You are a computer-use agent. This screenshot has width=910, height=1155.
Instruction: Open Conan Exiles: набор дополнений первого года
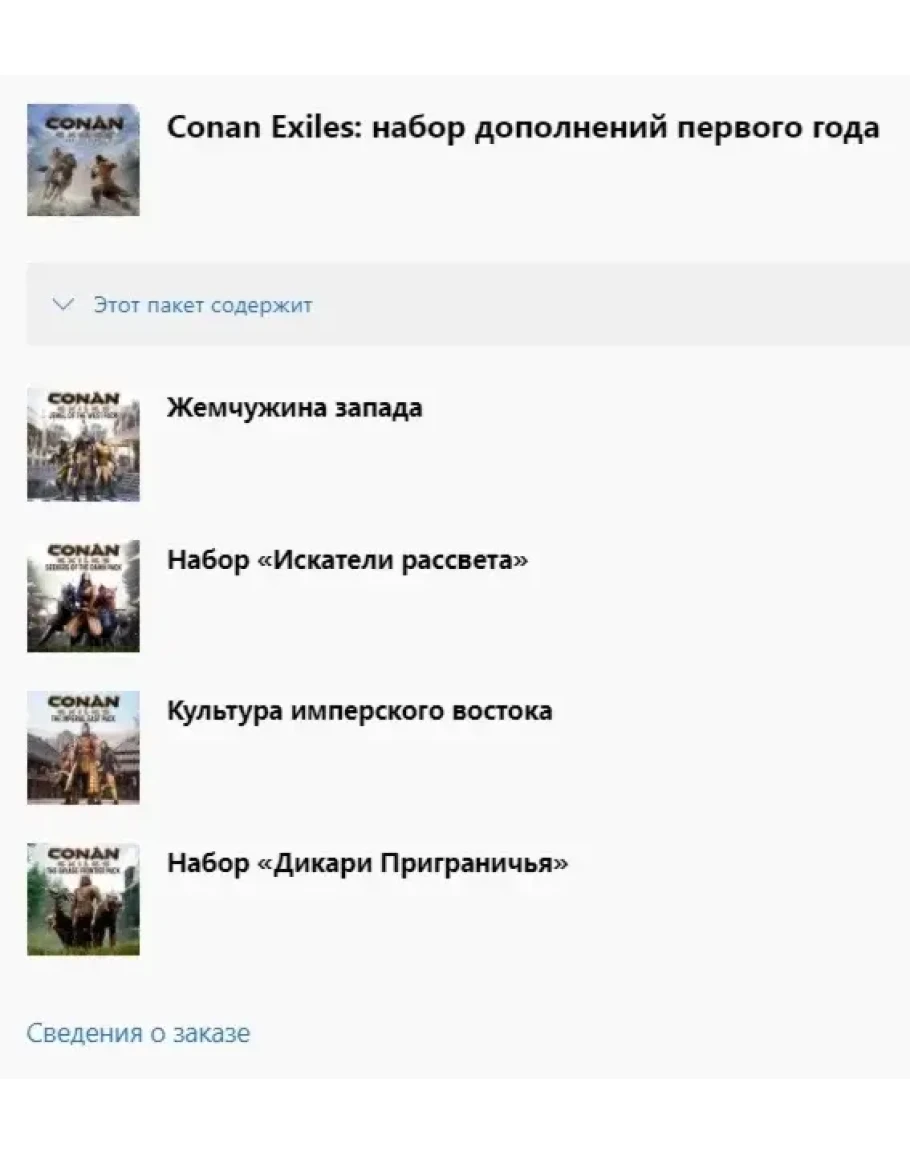(522, 128)
